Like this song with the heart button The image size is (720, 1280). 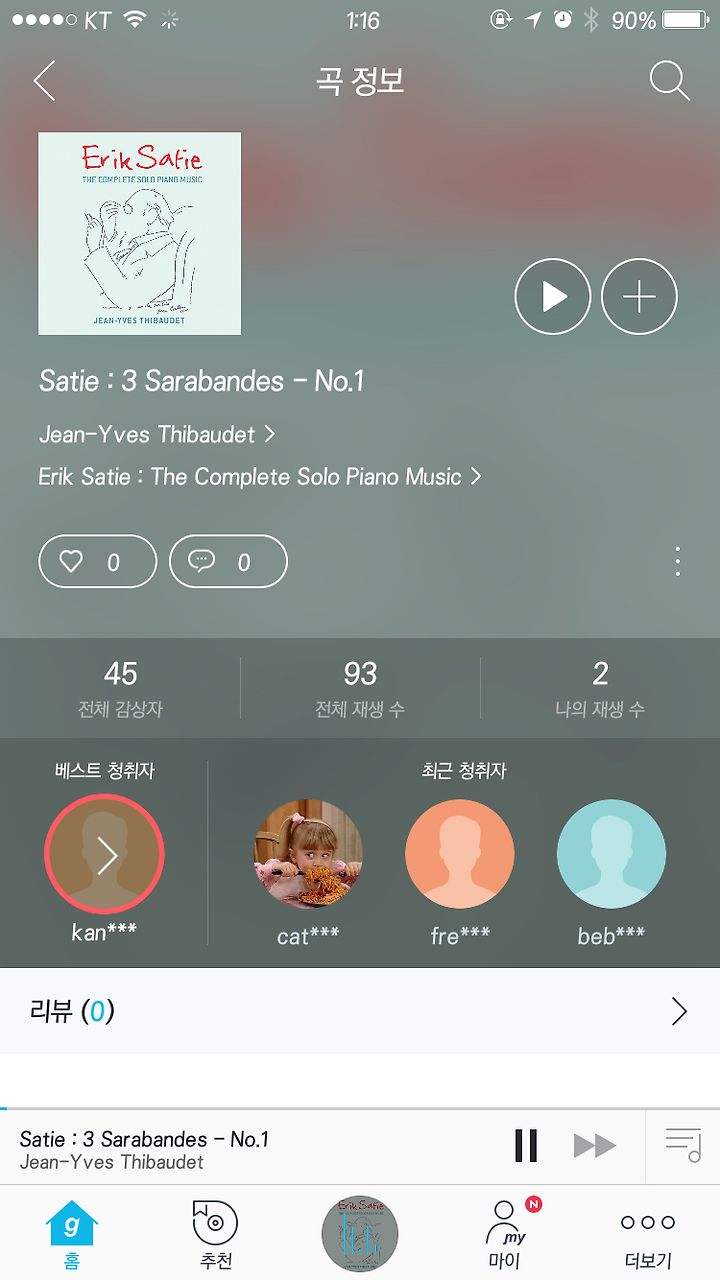(98, 562)
